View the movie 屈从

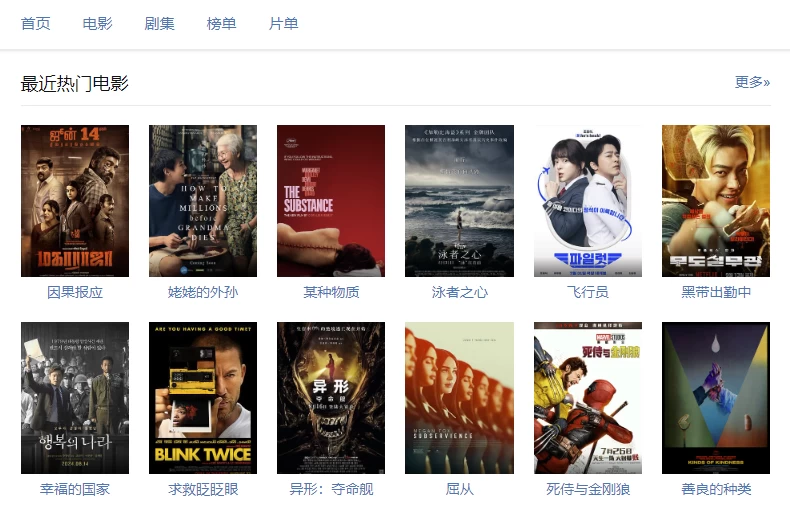coord(459,398)
